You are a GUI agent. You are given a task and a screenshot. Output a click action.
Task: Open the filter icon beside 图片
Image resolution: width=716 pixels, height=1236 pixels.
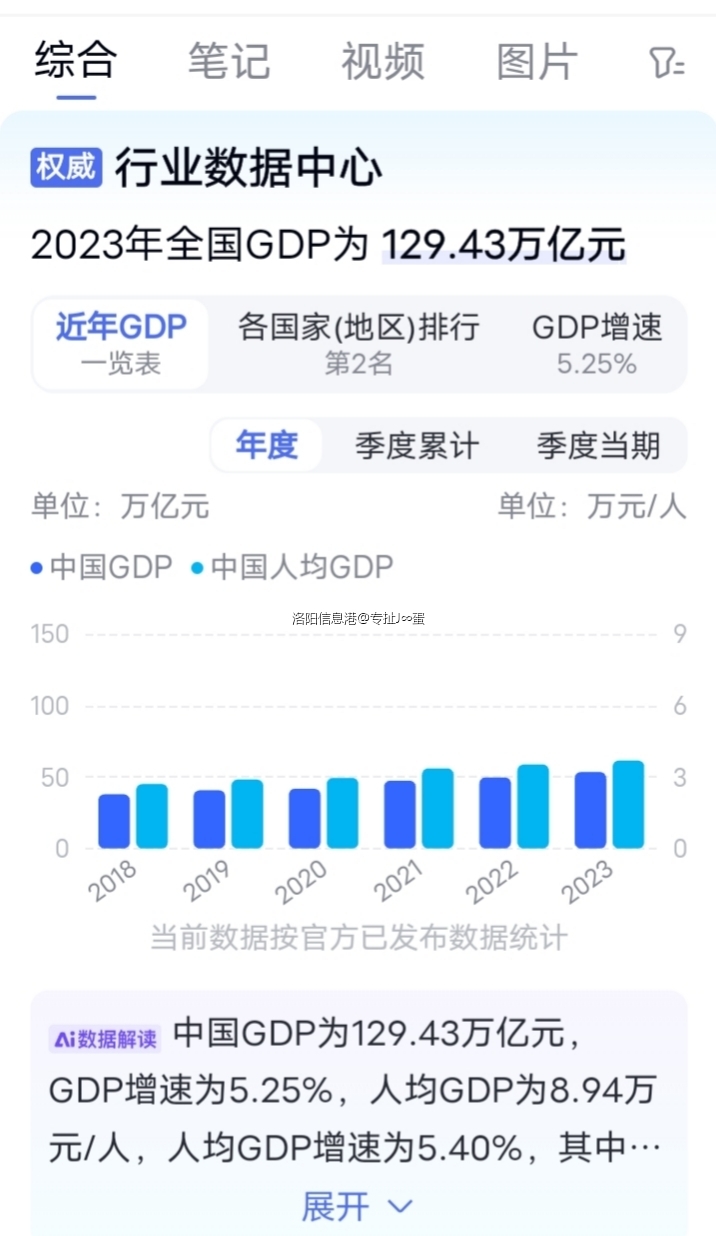tap(667, 62)
